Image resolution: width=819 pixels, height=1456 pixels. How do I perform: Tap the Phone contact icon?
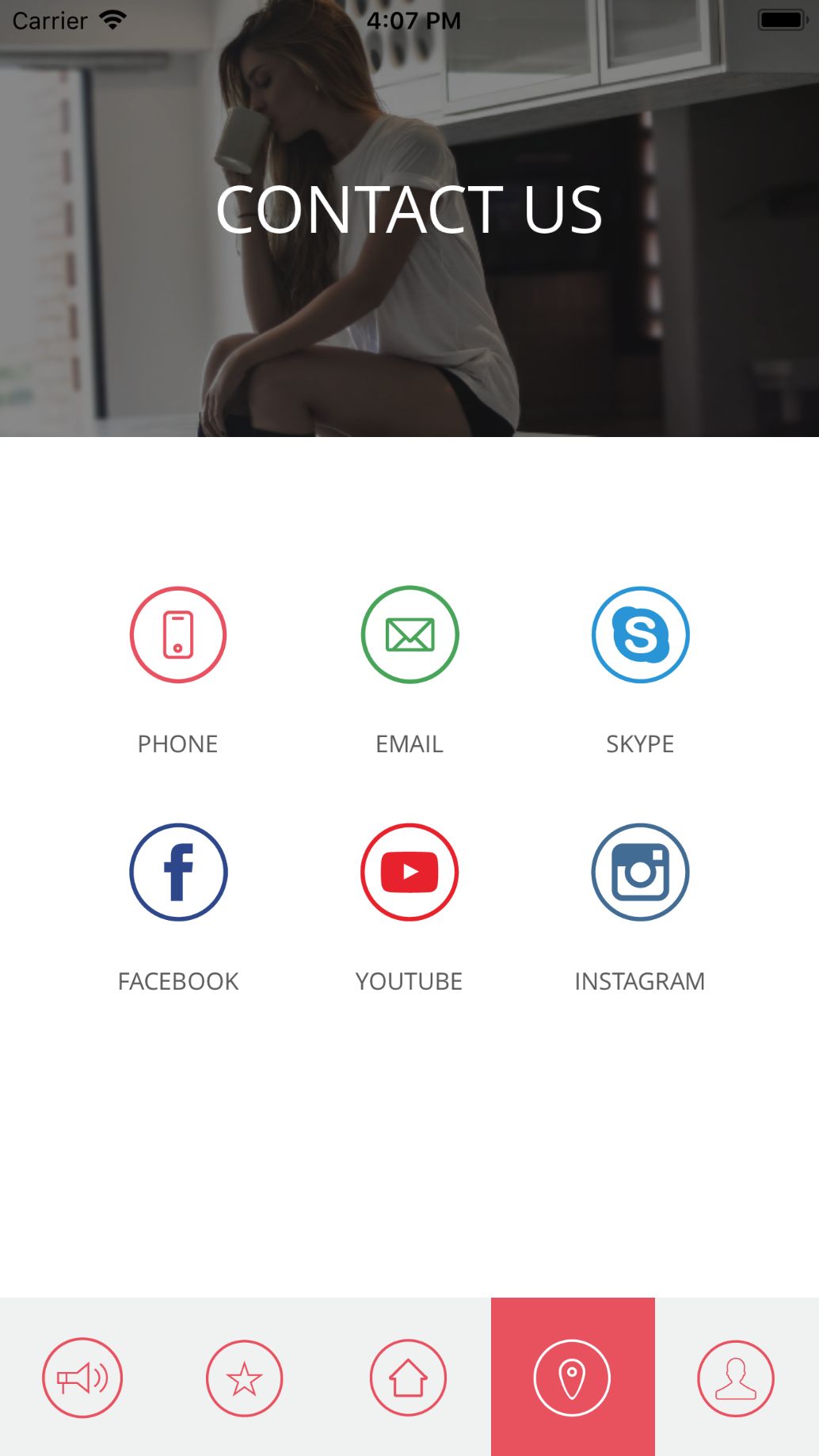pos(178,634)
